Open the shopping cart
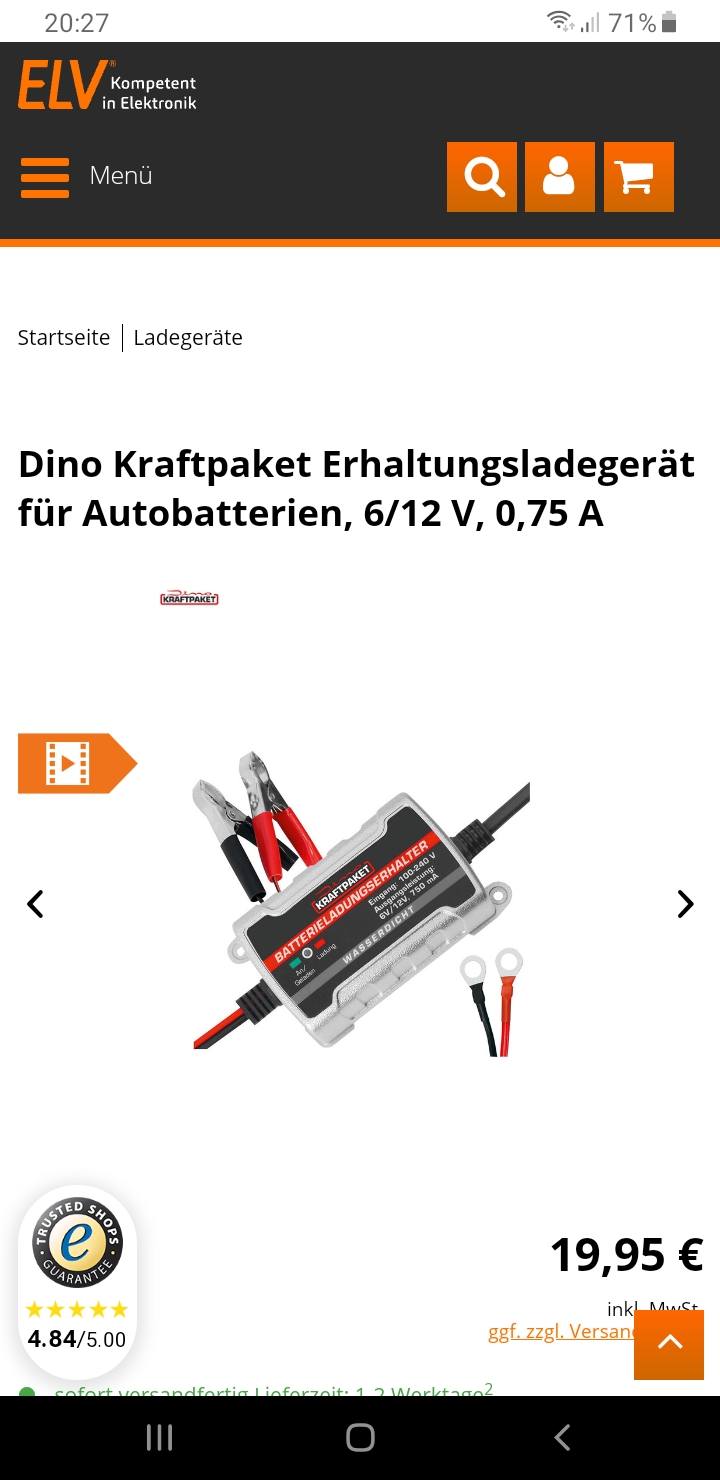 point(638,177)
